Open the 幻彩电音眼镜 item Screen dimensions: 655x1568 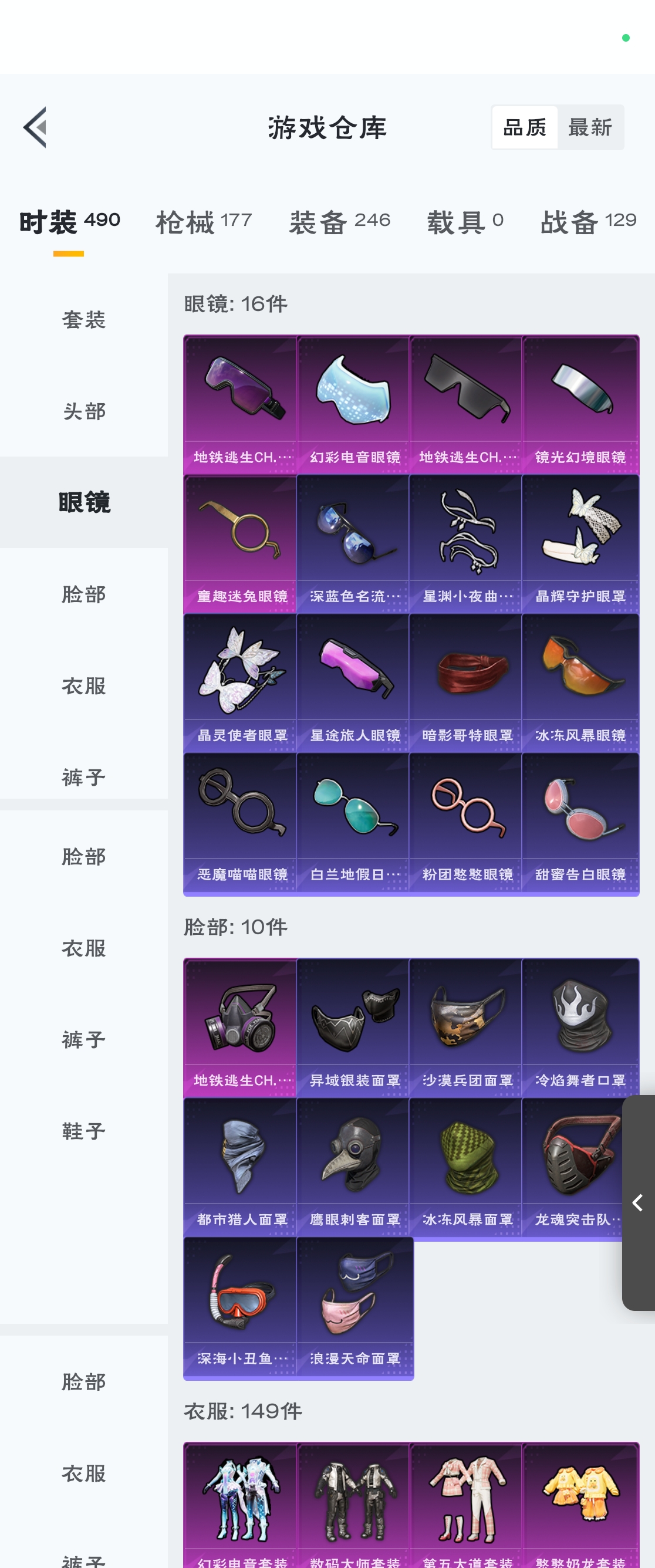click(354, 404)
